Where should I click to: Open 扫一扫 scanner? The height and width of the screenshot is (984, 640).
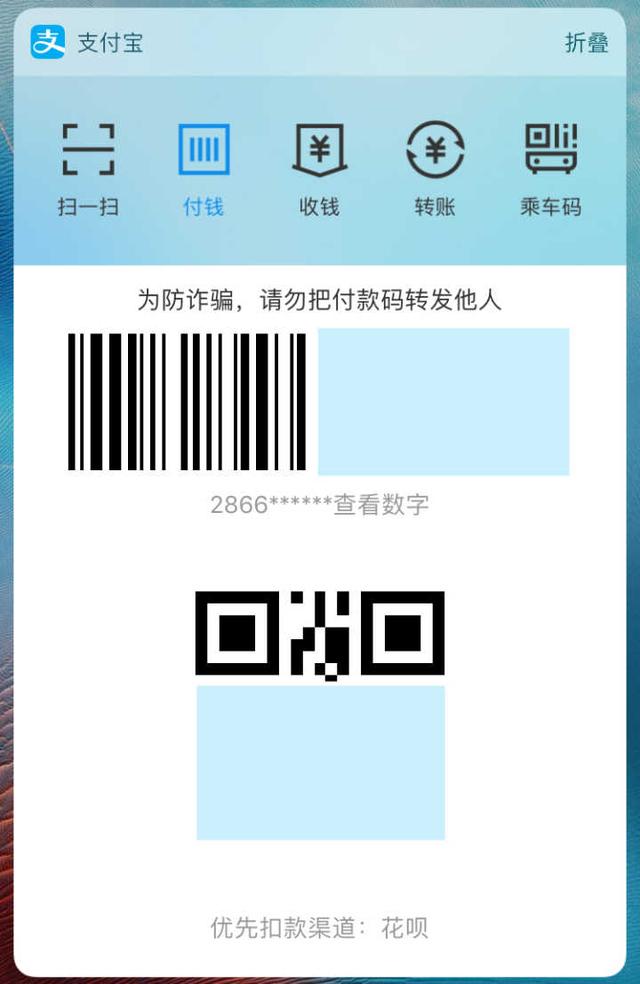pos(88,168)
